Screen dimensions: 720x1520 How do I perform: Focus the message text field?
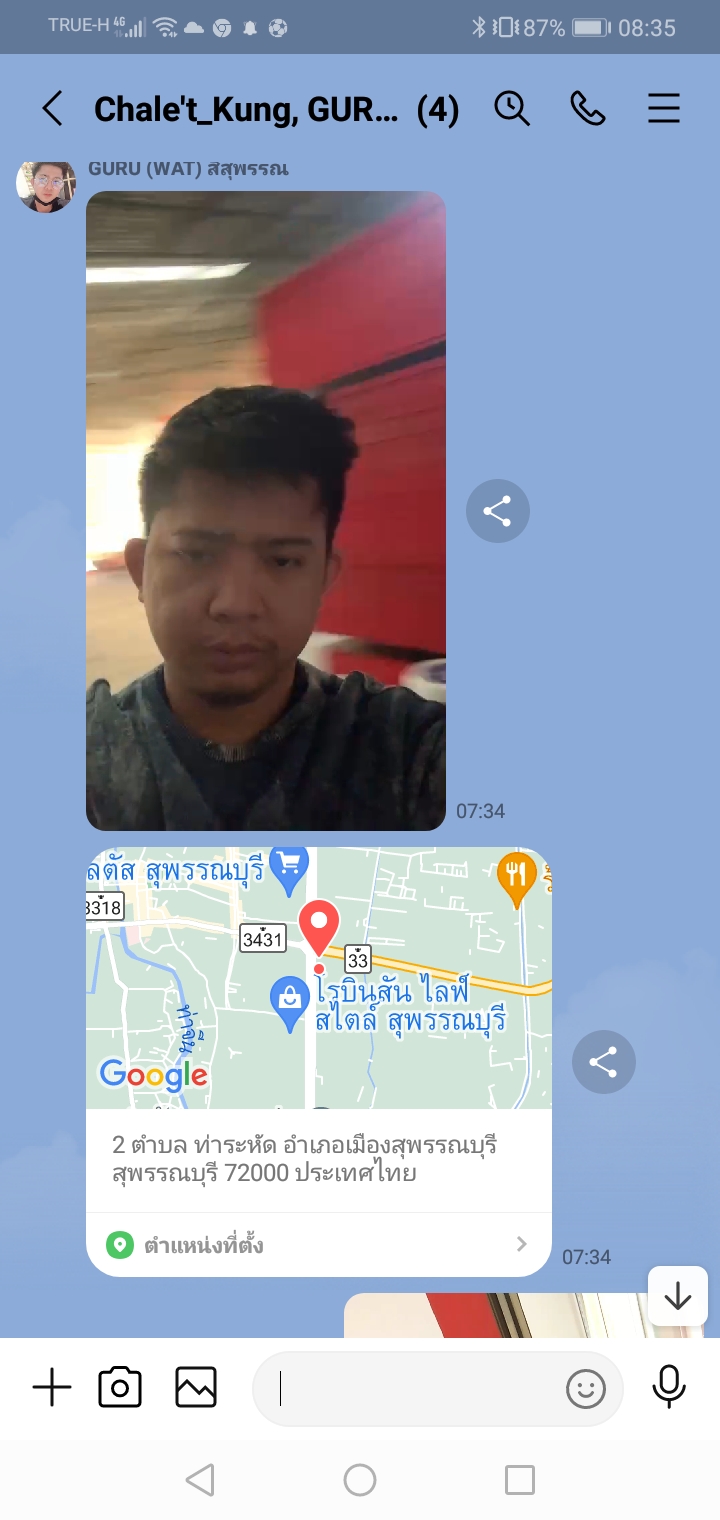tap(410, 1388)
